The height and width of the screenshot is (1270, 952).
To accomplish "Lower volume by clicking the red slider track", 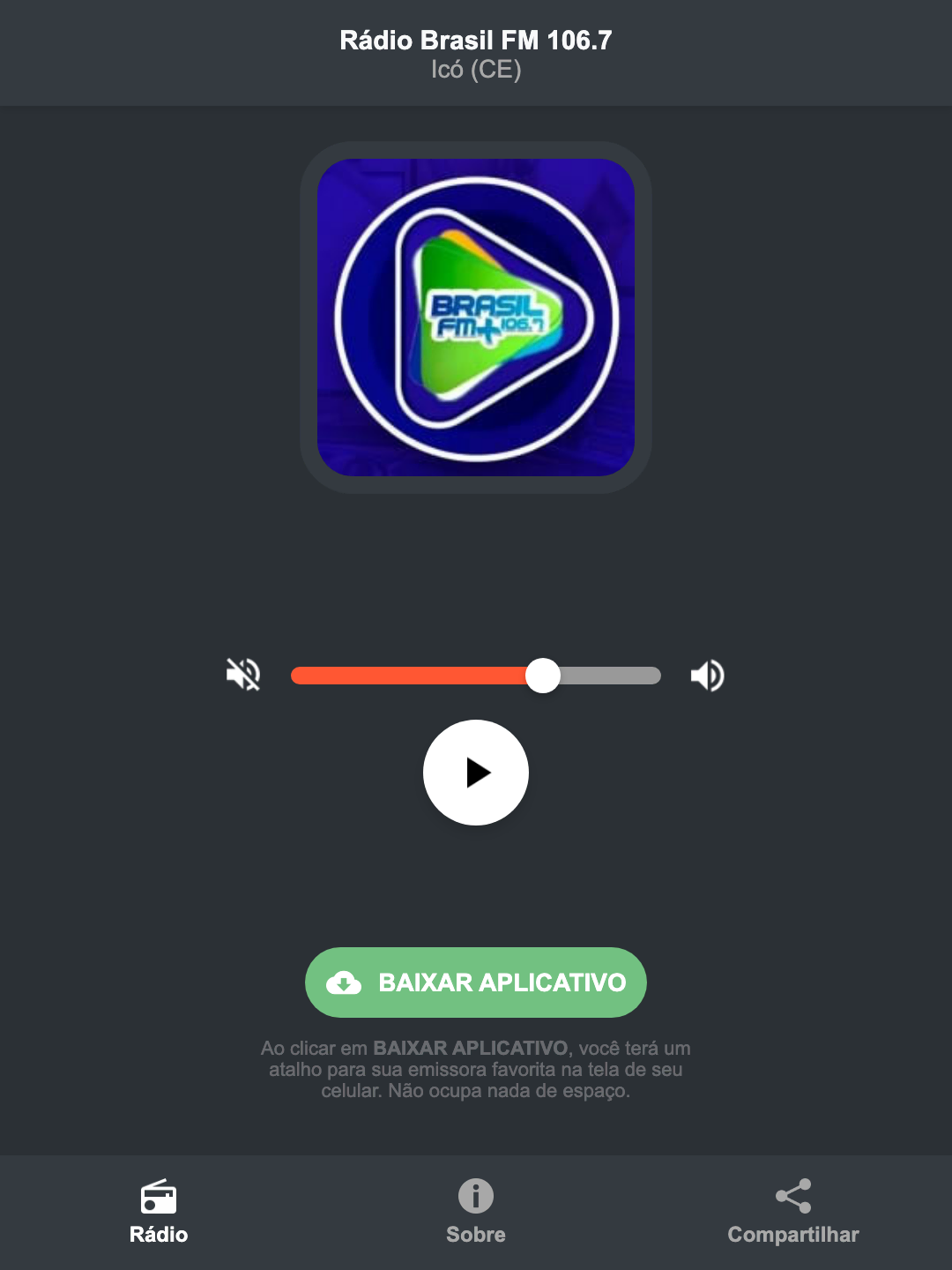I will coord(397,675).
